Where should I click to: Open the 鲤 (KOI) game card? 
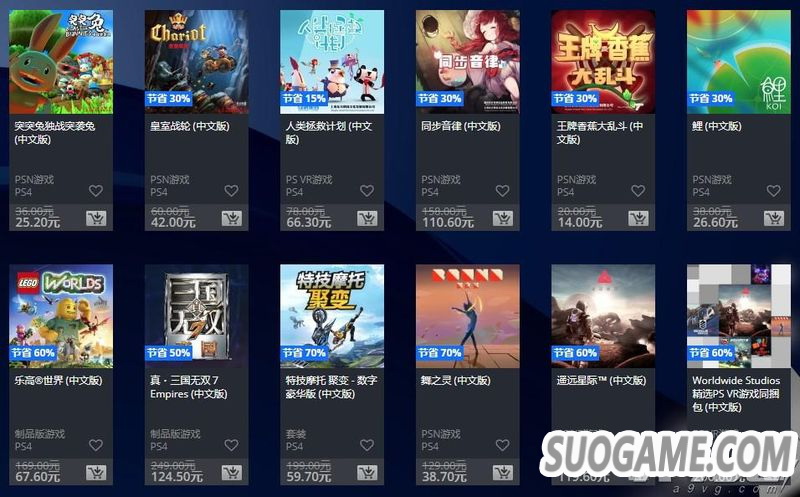click(738, 62)
